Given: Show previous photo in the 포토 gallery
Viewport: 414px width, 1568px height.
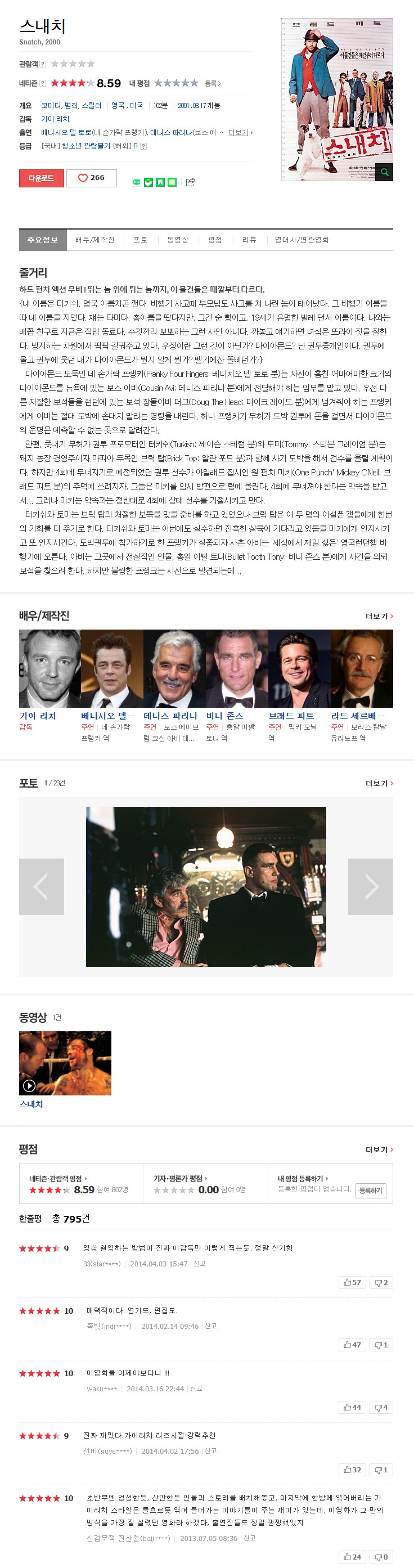Looking at the screenshot, I should point(42,886).
